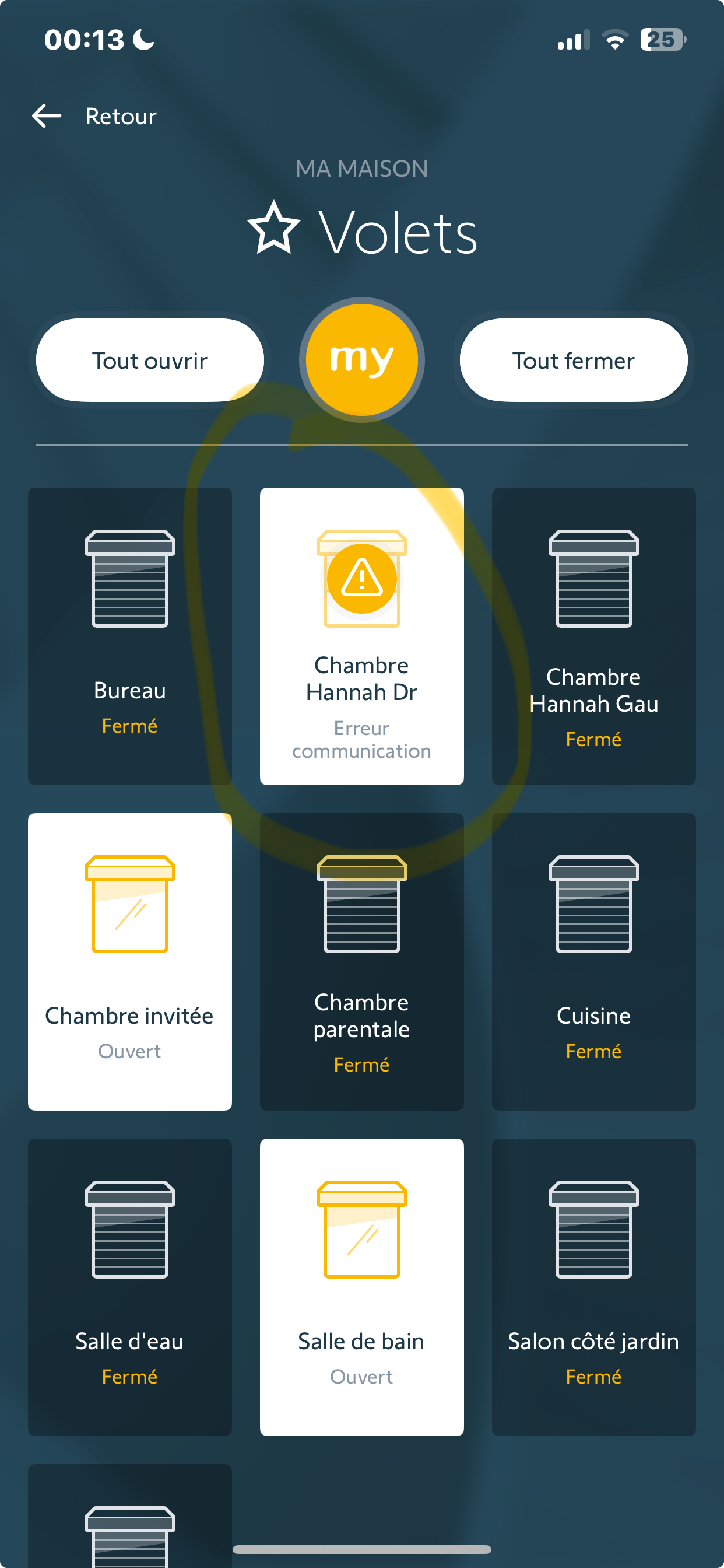Activate the yellow my position button
724x1568 pixels.
point(361,360)
